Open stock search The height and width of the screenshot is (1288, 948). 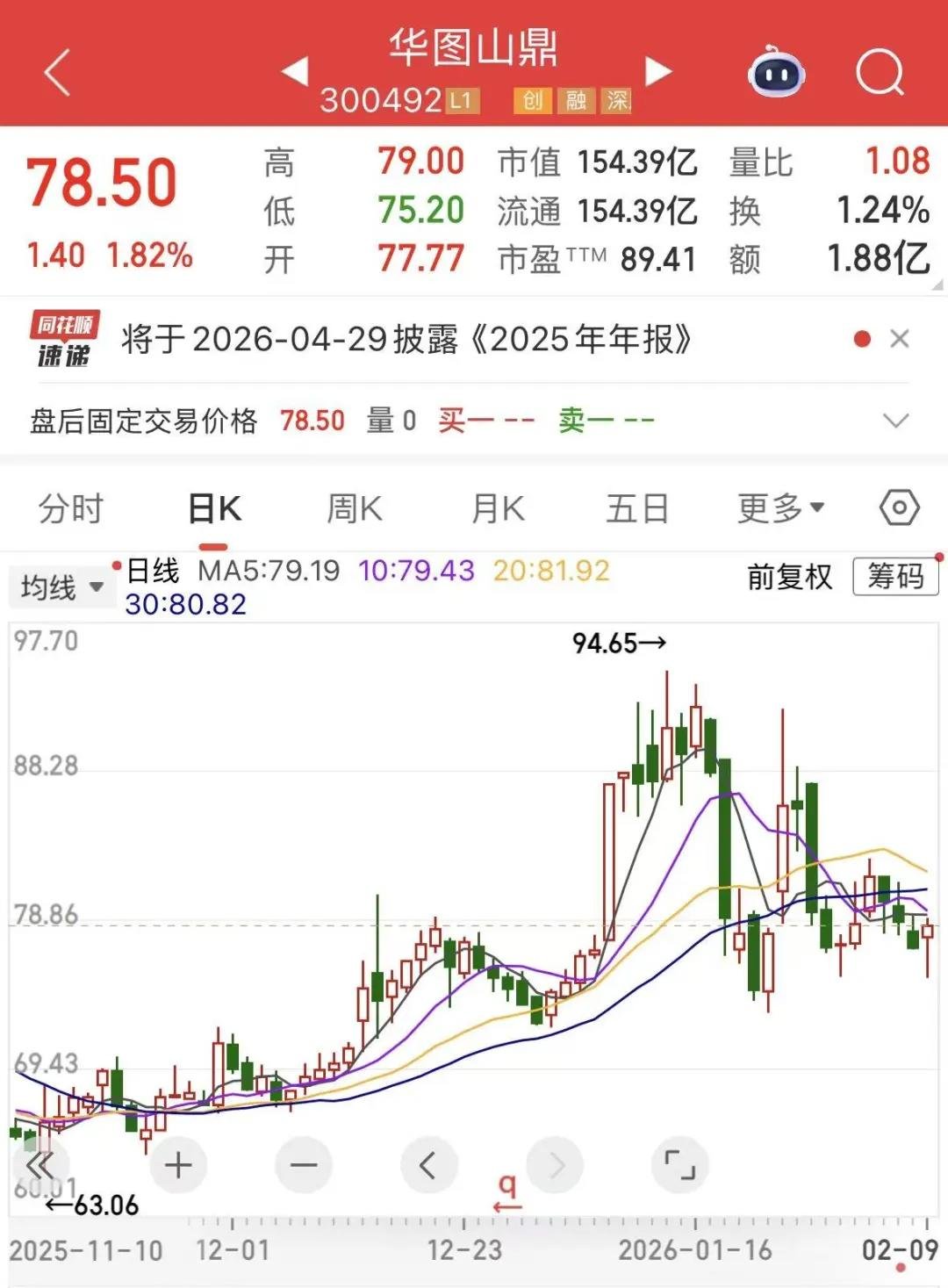880,72
